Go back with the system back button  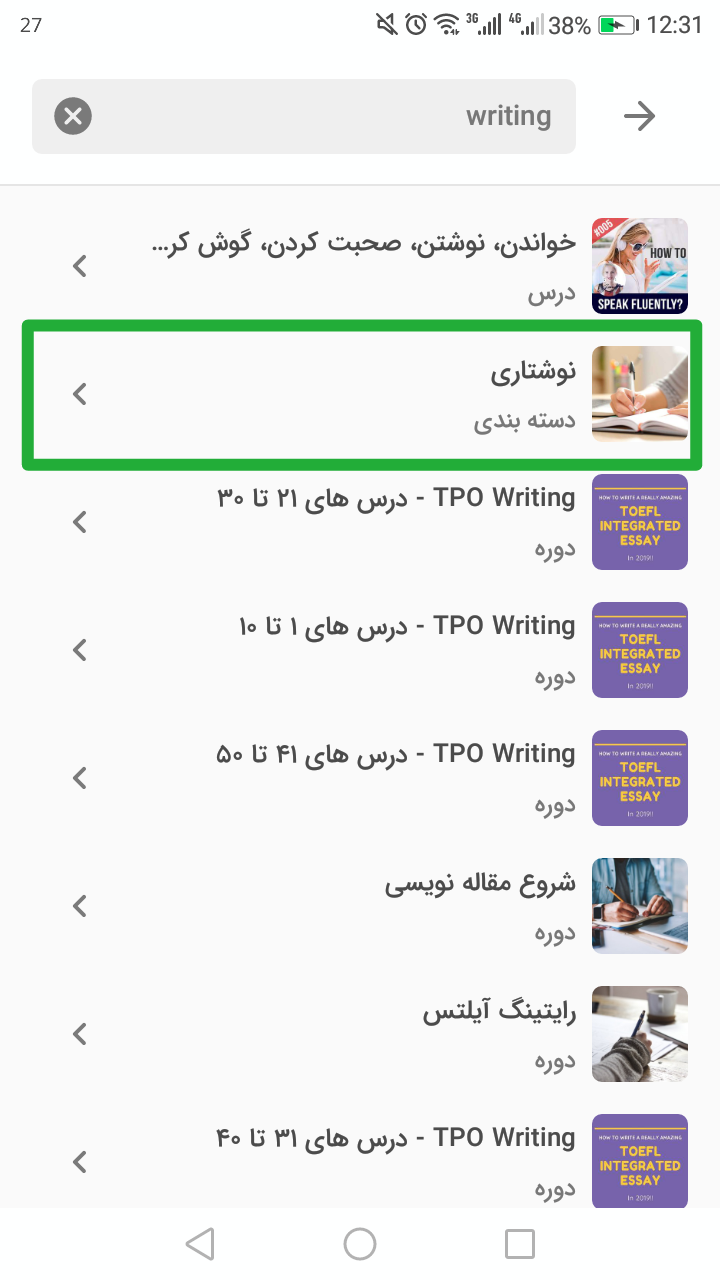coord(200,1244)
